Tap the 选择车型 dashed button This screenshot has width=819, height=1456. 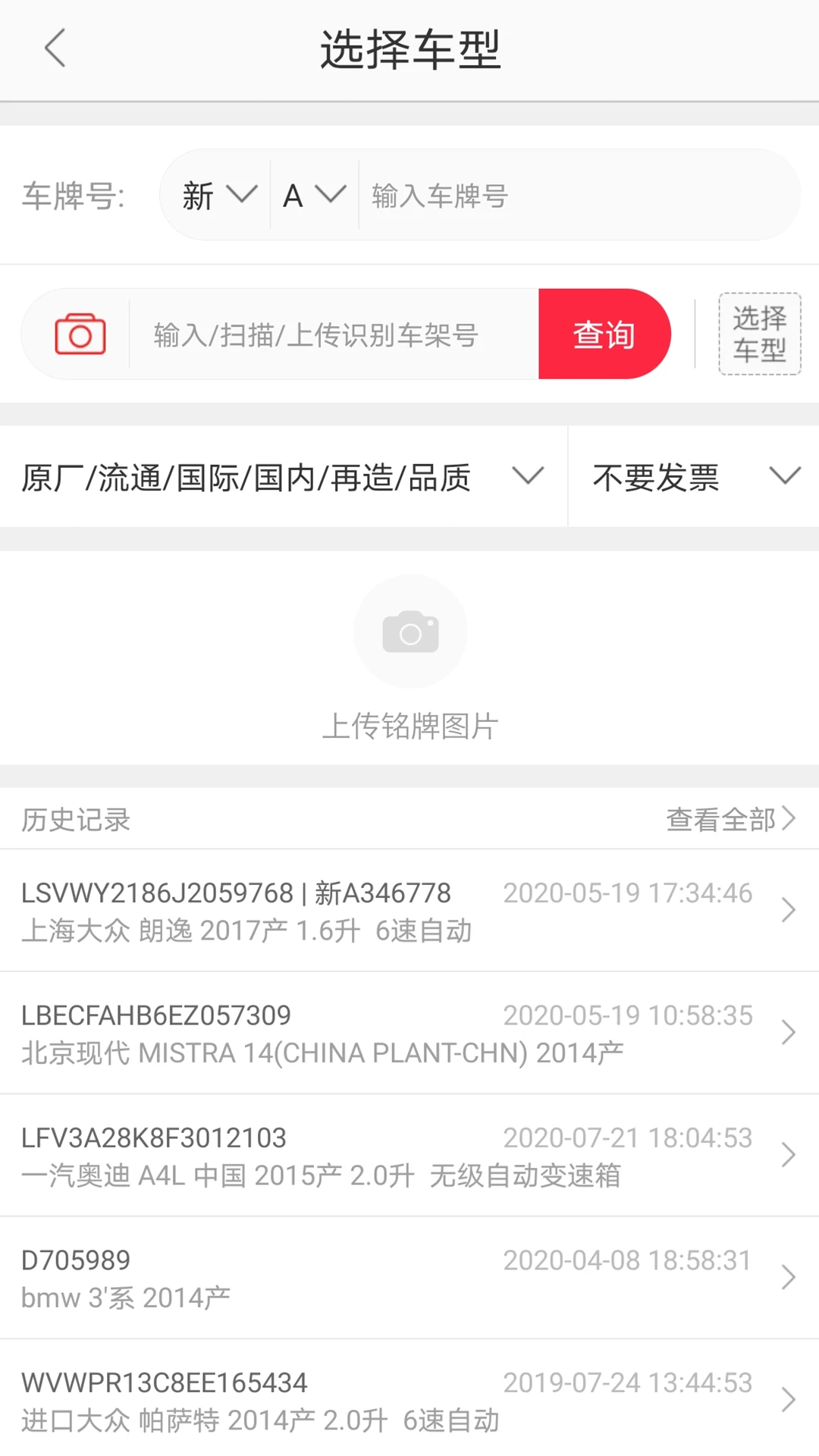[x=758, y=334]
